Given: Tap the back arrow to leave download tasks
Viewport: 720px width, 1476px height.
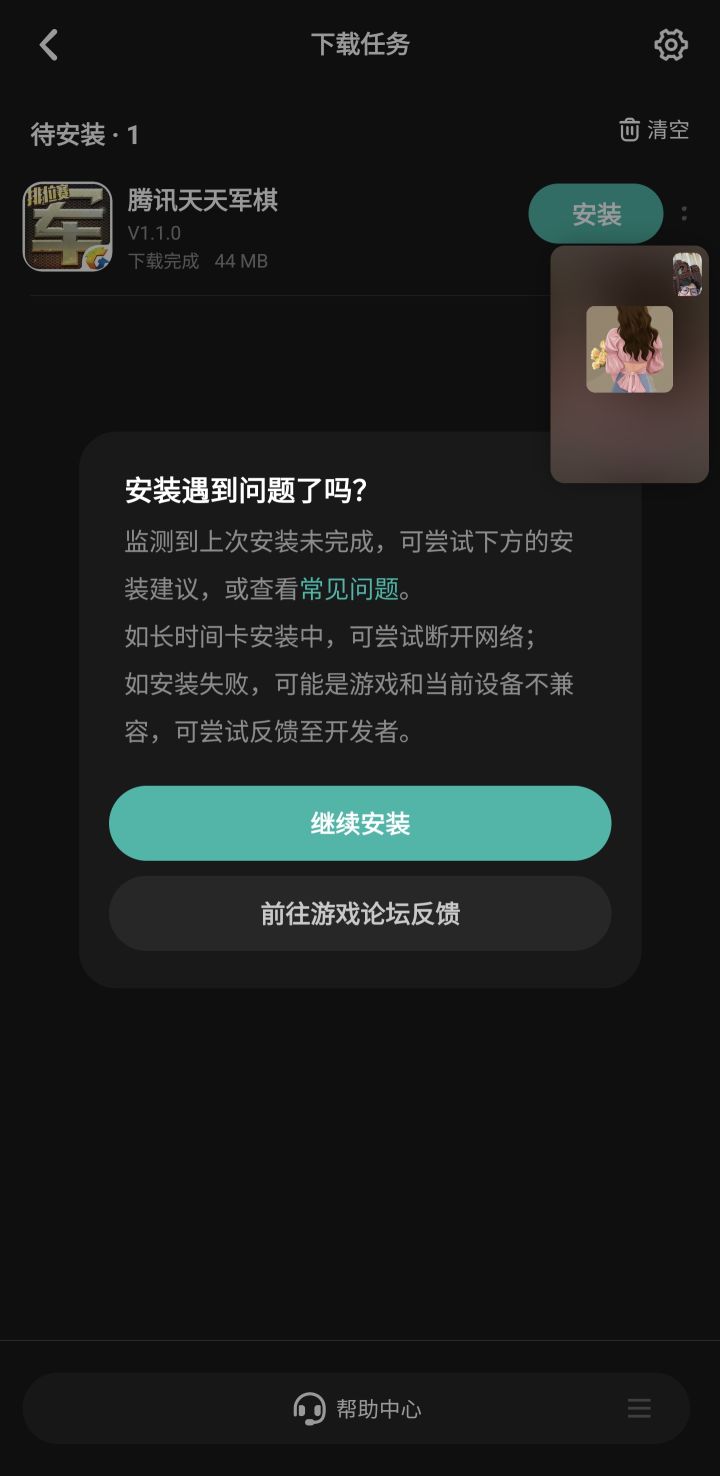Looking at the screenshot, I should point(47,44).
